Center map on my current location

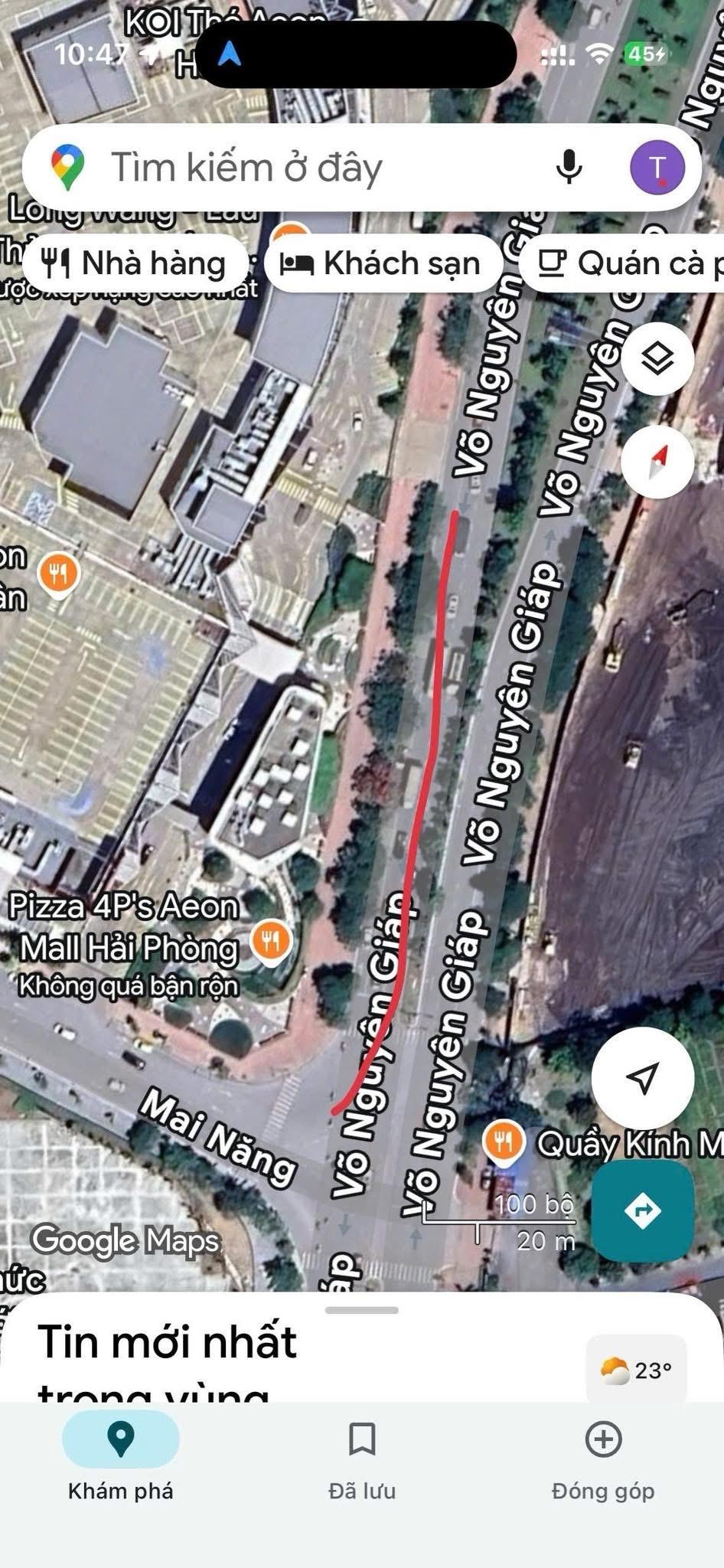pos(642,1078)
